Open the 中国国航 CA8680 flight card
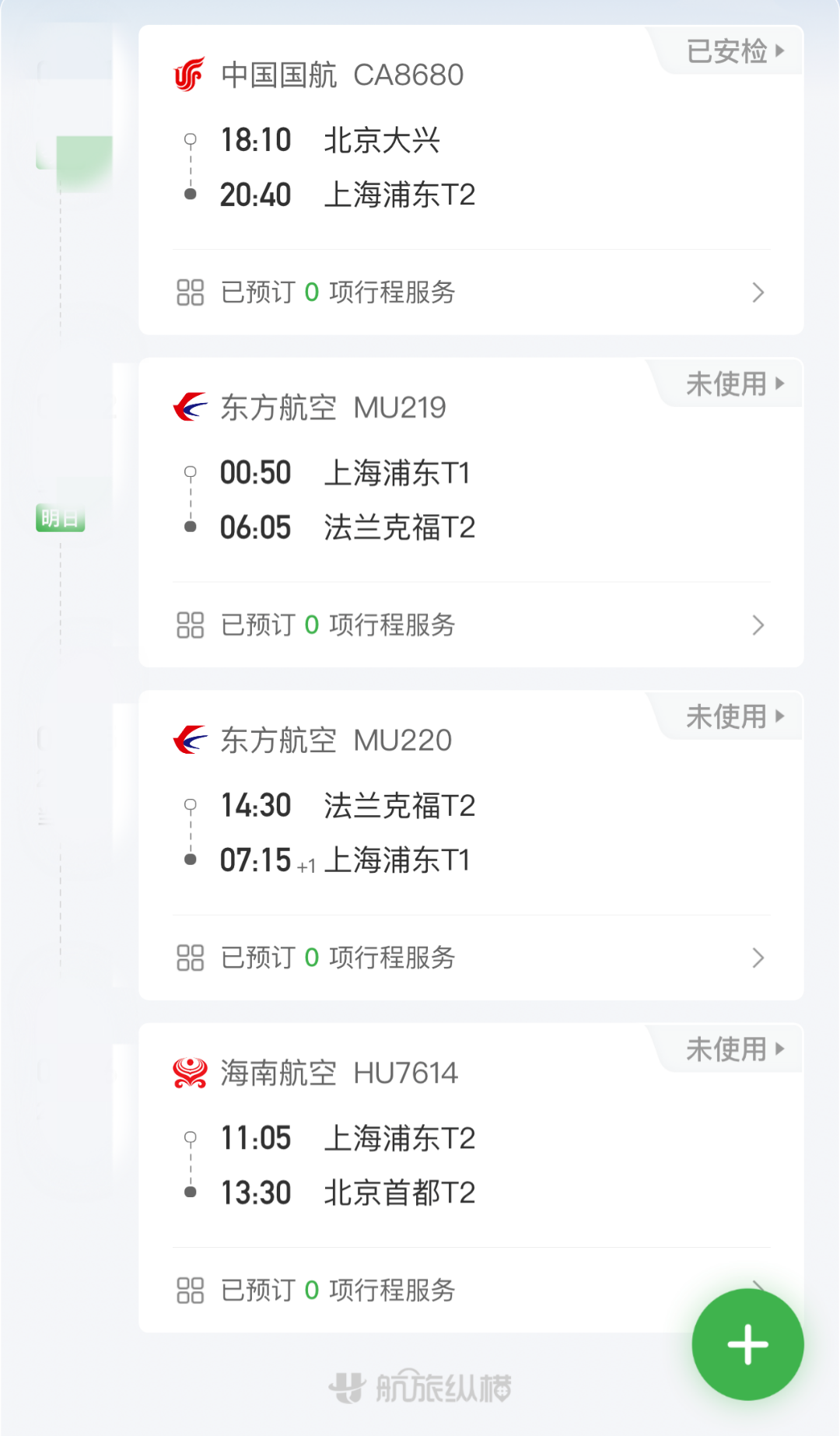The height and width of the screenshot is (1436, 840). [471, 136]
